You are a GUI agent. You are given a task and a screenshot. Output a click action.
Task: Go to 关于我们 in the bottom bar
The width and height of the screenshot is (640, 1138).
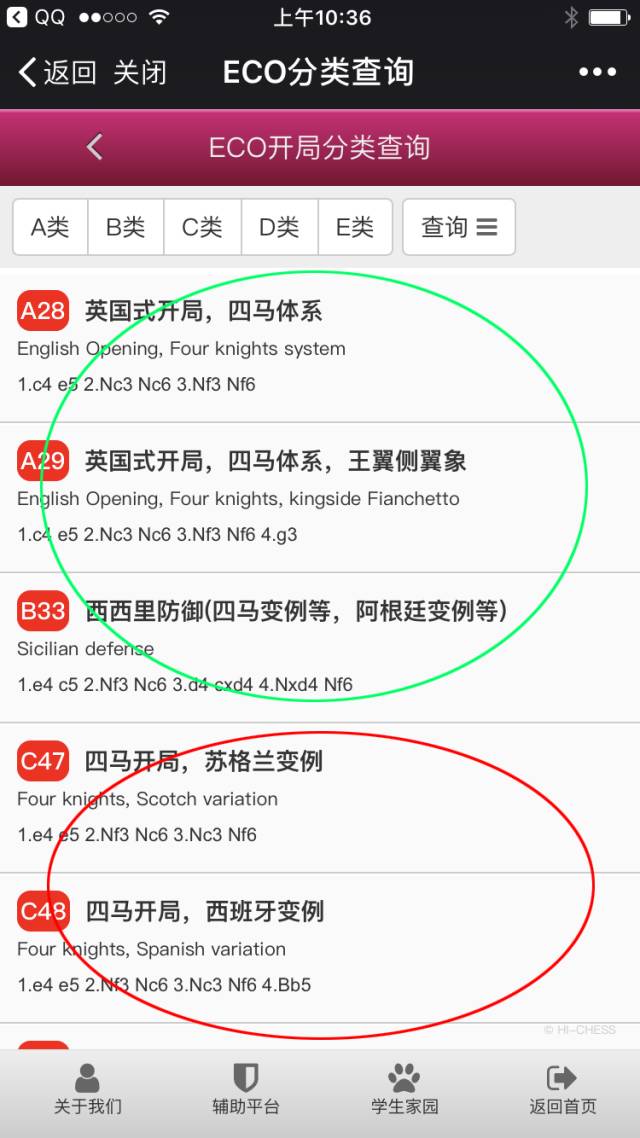(88, 1089)
